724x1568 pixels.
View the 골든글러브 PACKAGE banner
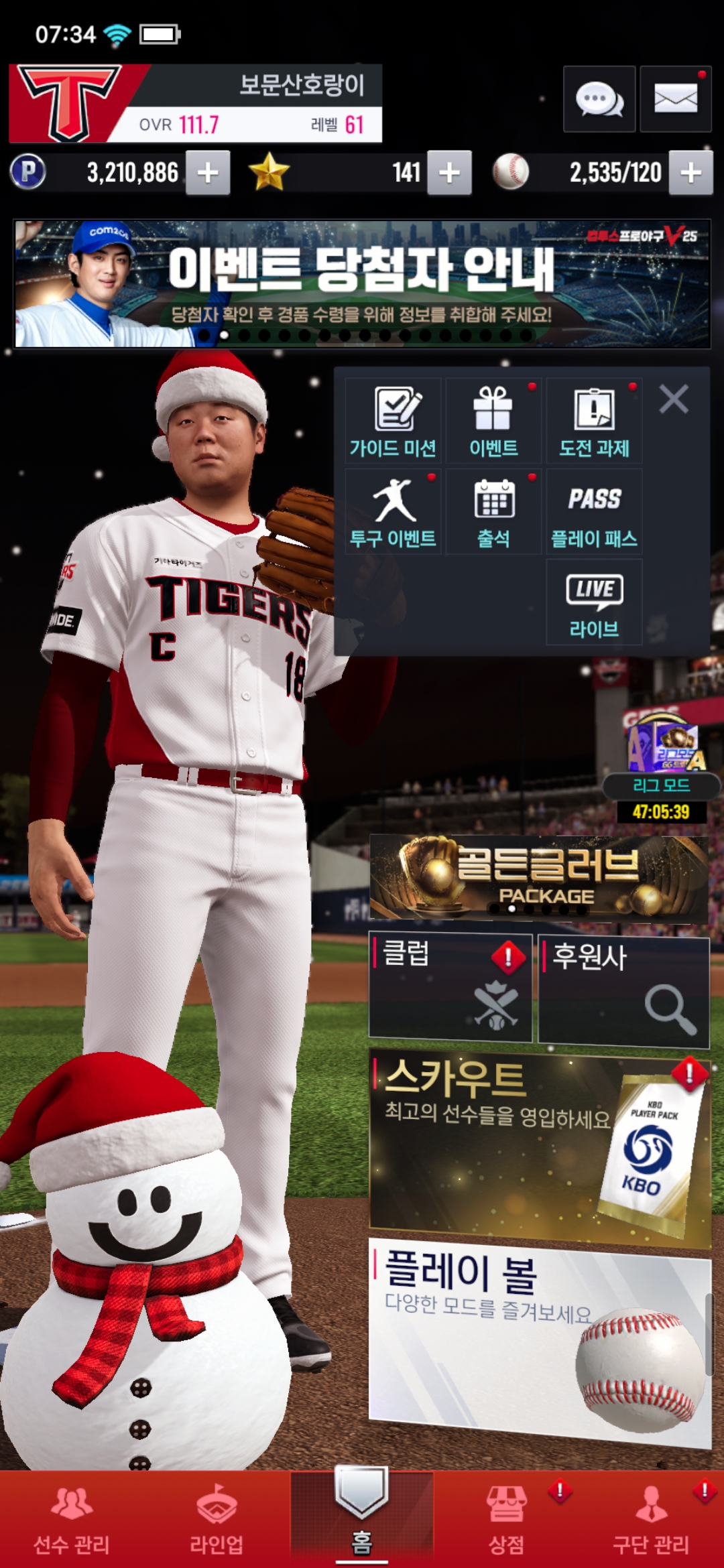(539, 878)
